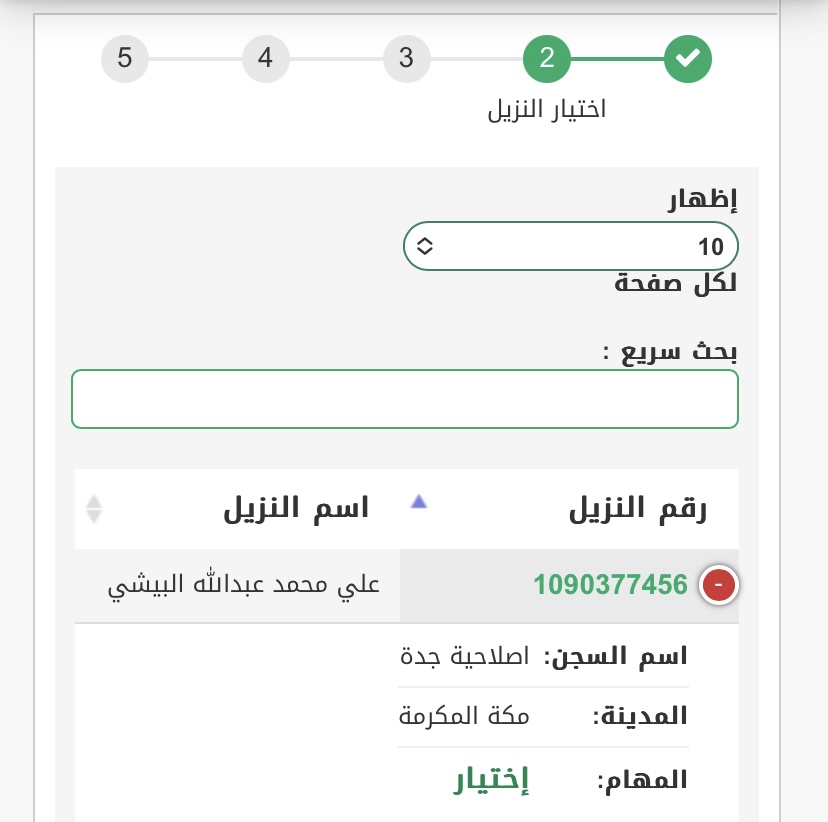Jump to step 4 in wizard
Image resolution: width=828 pixels, height=822 pixels.
[x=265, y=58]
